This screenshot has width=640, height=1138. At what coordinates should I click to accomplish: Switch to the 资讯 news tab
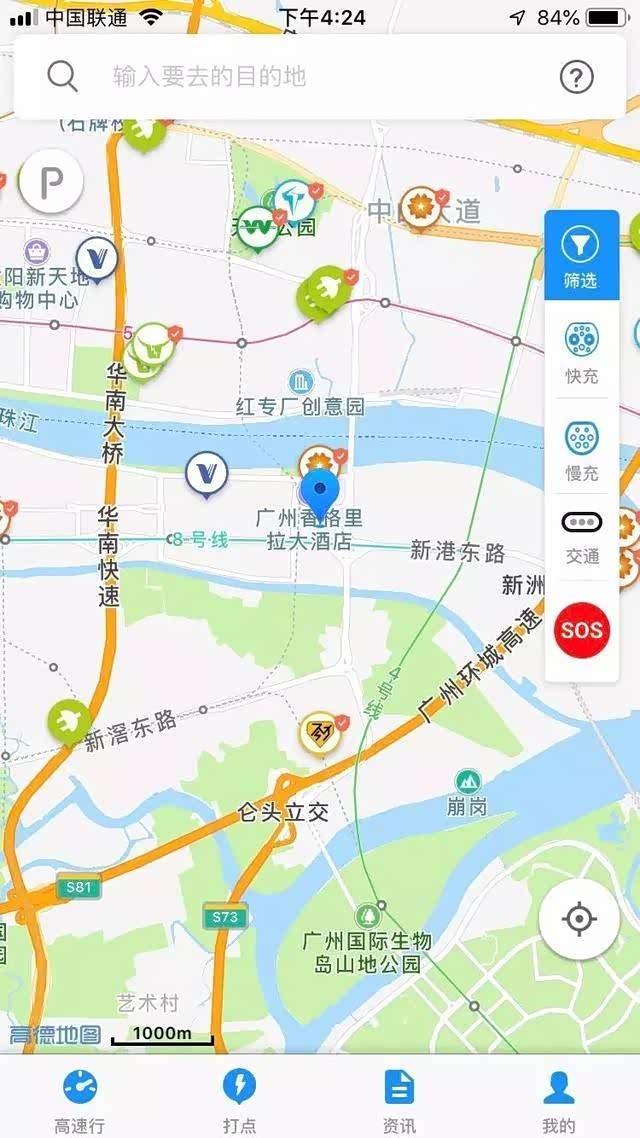[x=399, y=1099]
